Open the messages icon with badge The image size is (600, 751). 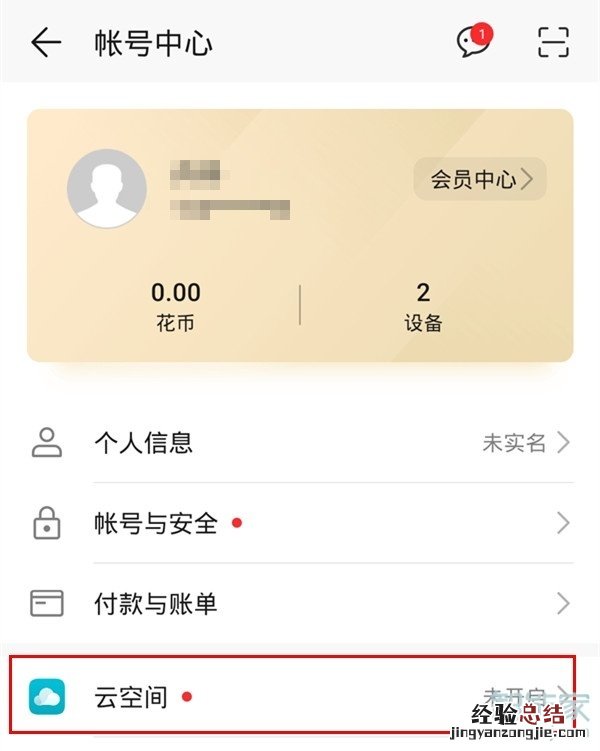[x=473, y=42]
